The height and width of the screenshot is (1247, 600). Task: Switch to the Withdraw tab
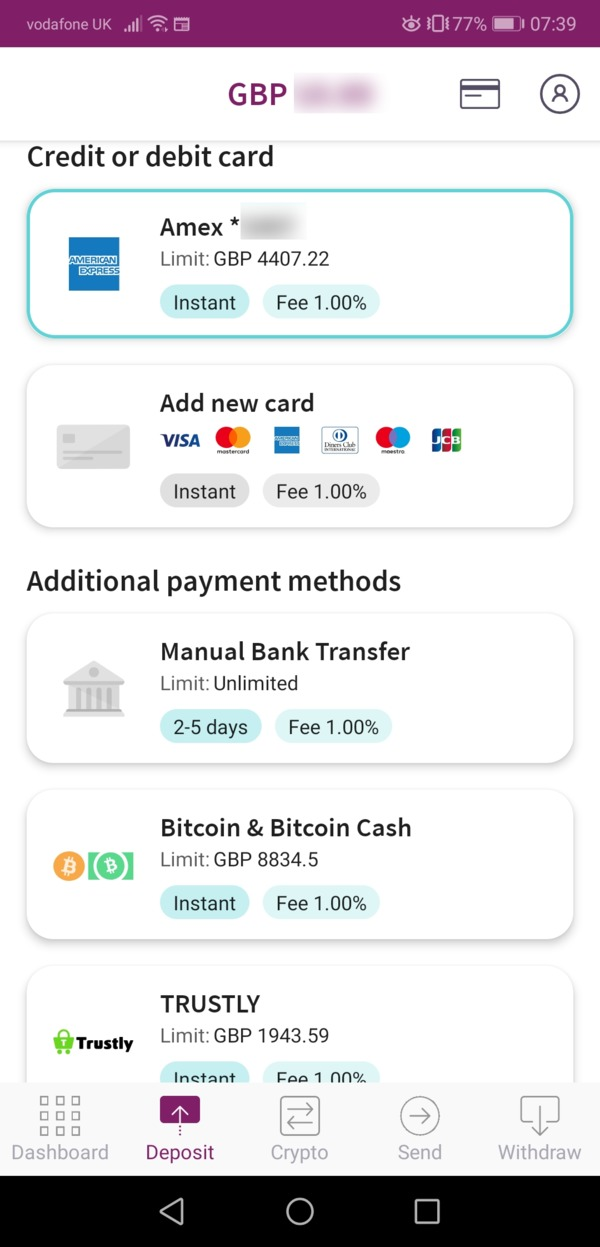pyautogui.click(x=540, y=1129)
